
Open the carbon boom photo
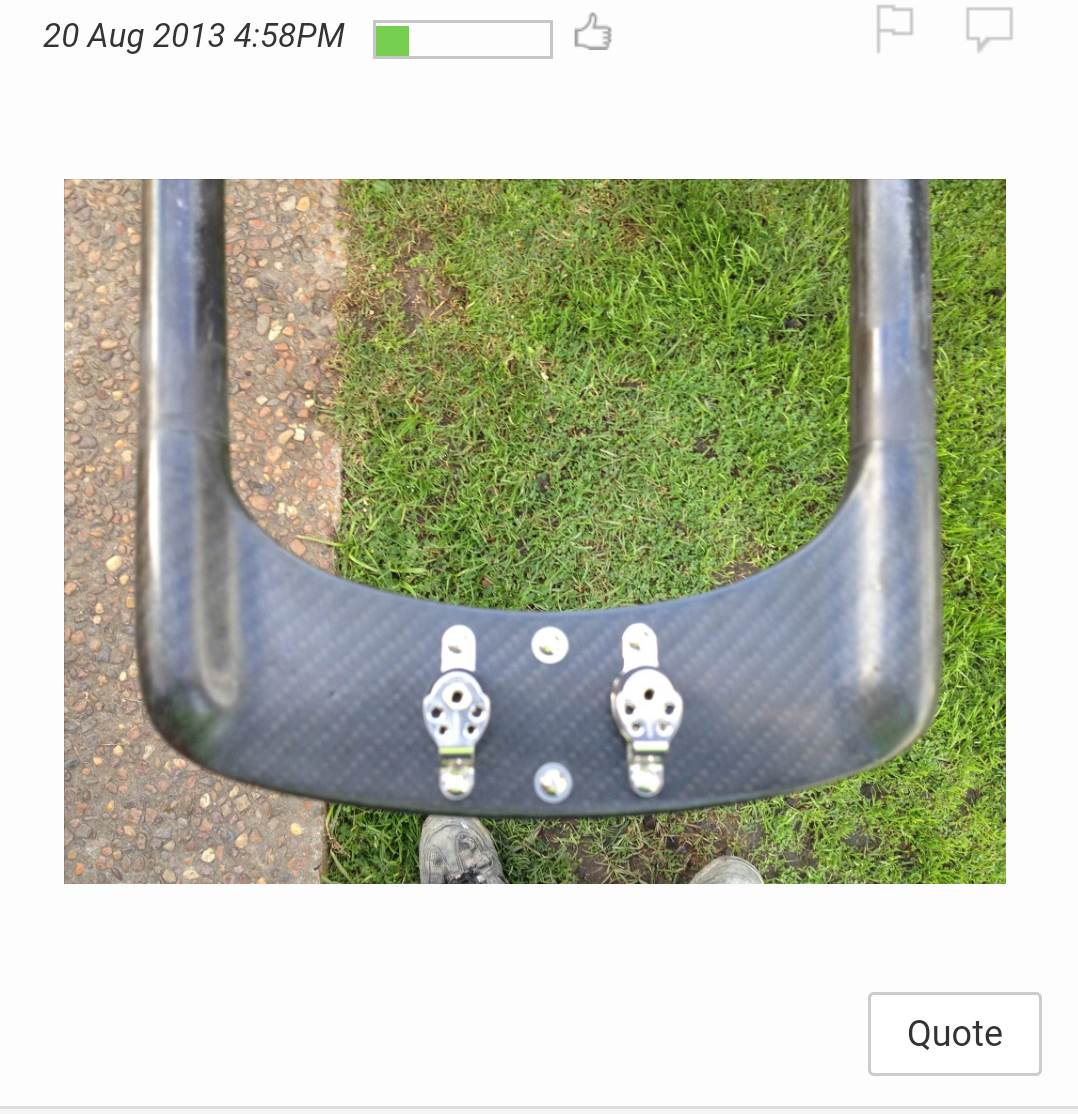point(535,531)
